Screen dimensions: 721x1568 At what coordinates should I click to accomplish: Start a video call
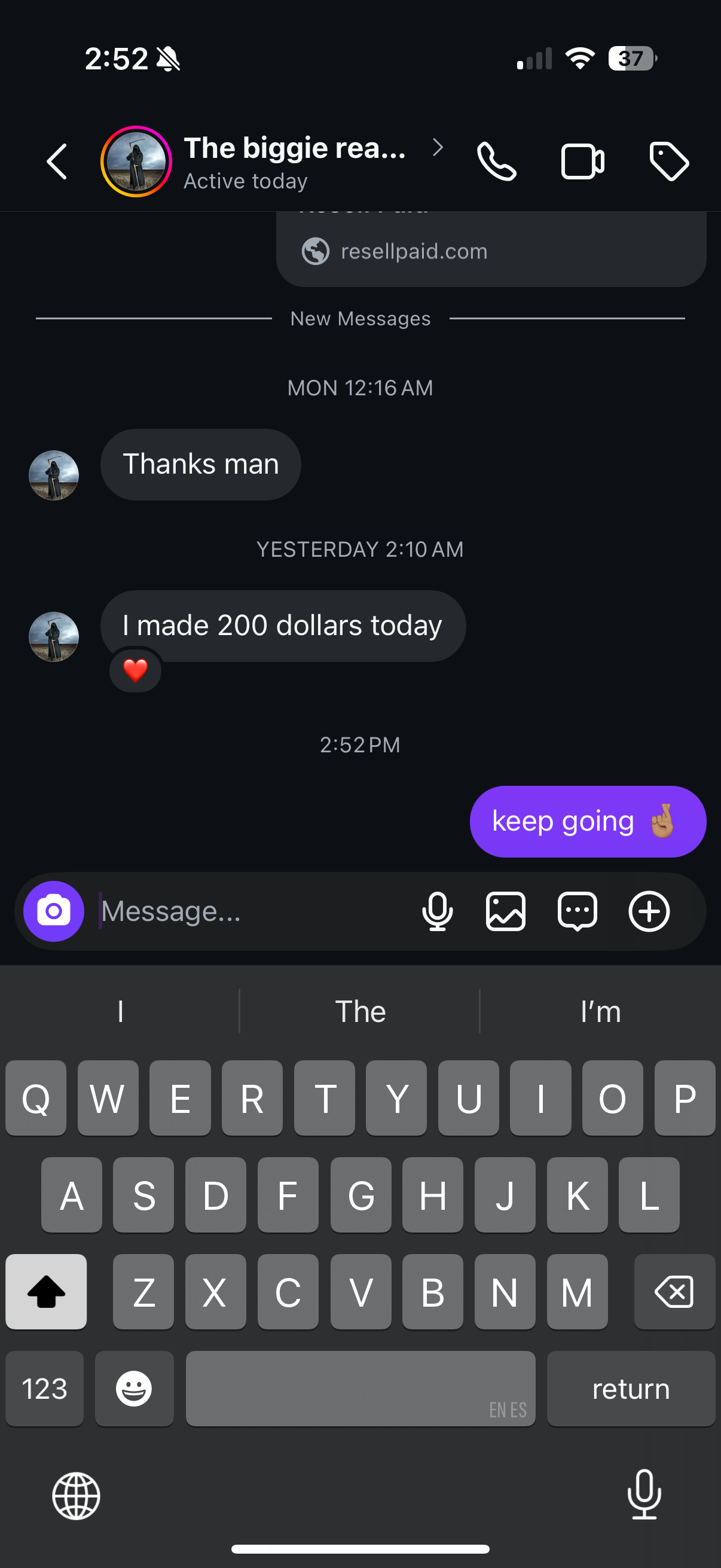[582, 162]
